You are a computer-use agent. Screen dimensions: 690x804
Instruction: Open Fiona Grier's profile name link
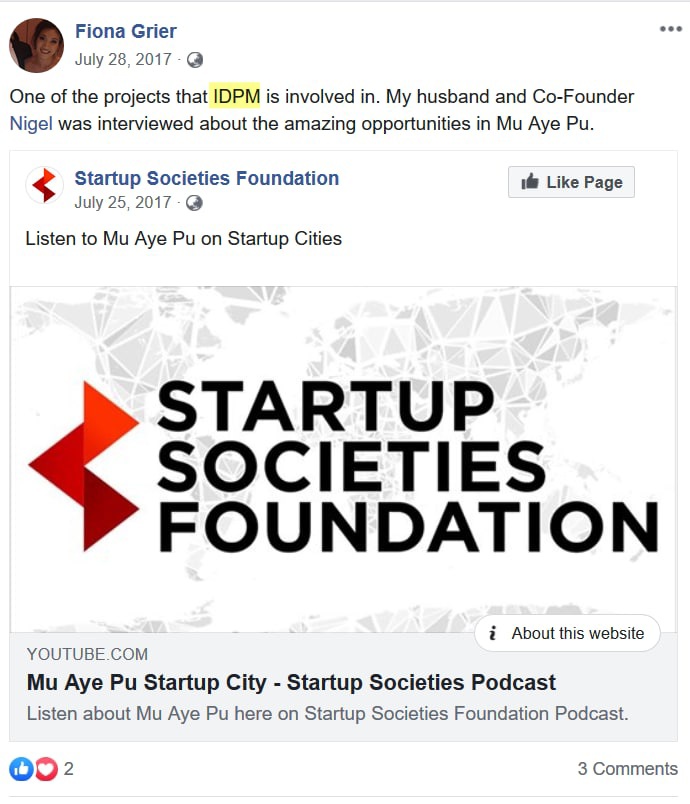point(125,31)
